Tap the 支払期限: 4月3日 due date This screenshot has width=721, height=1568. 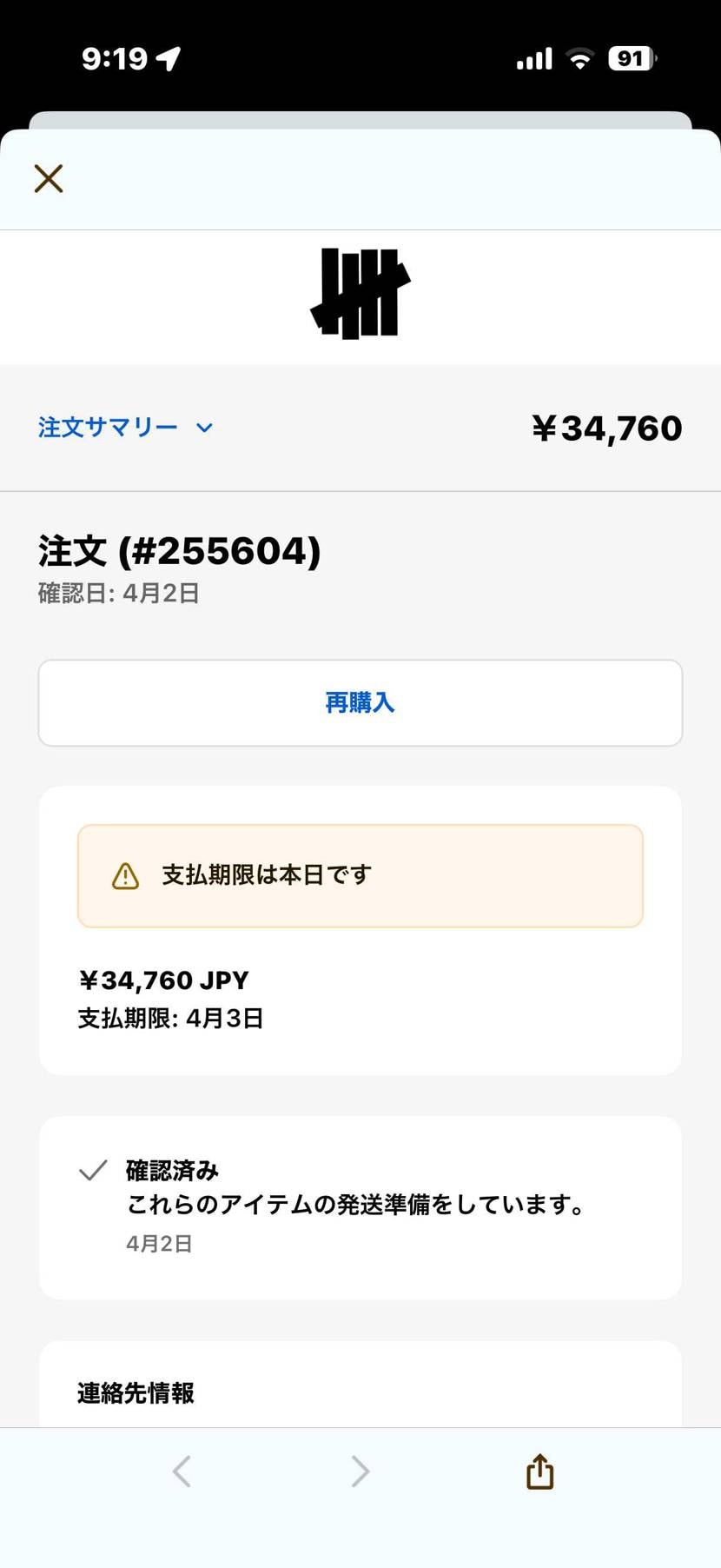click(171, 1018)
